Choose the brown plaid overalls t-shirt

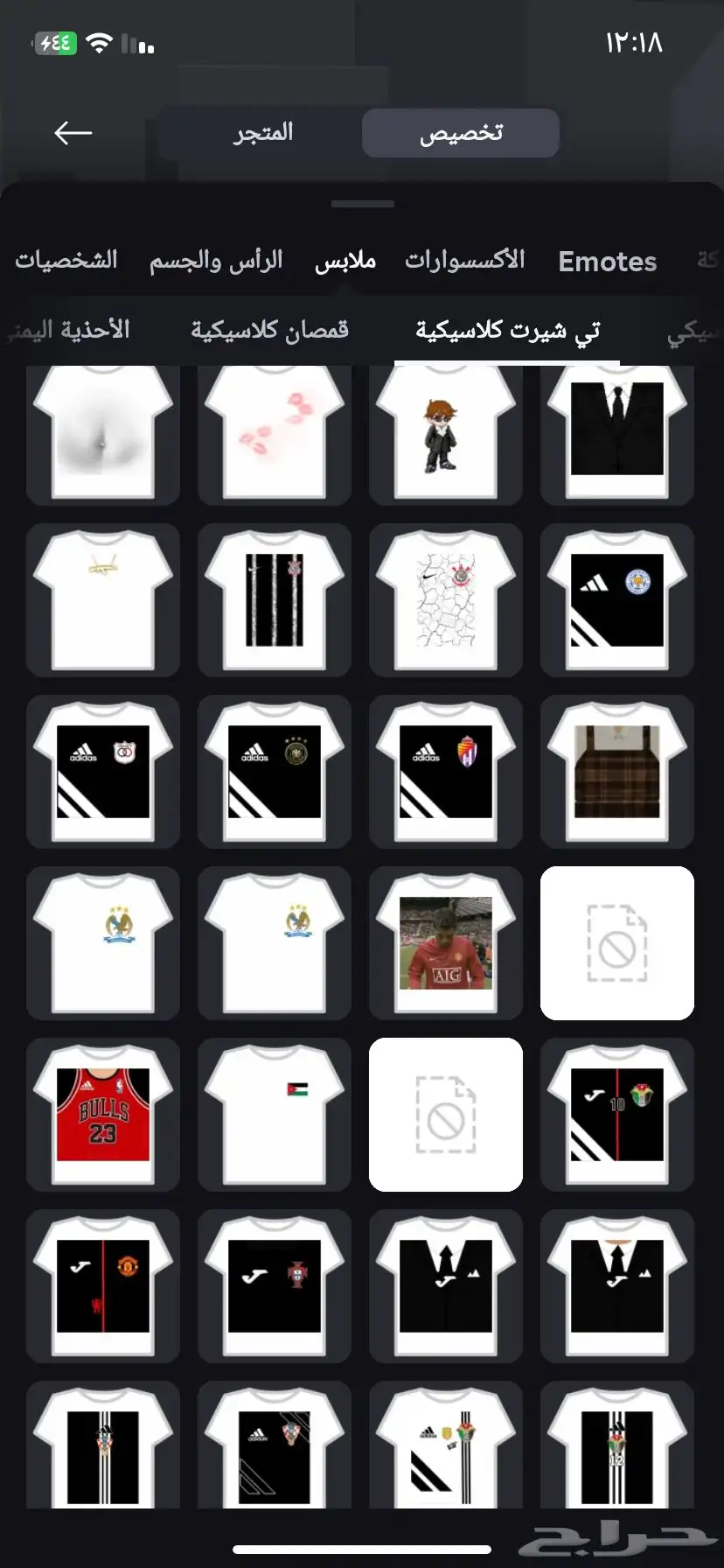click(617, 772)
